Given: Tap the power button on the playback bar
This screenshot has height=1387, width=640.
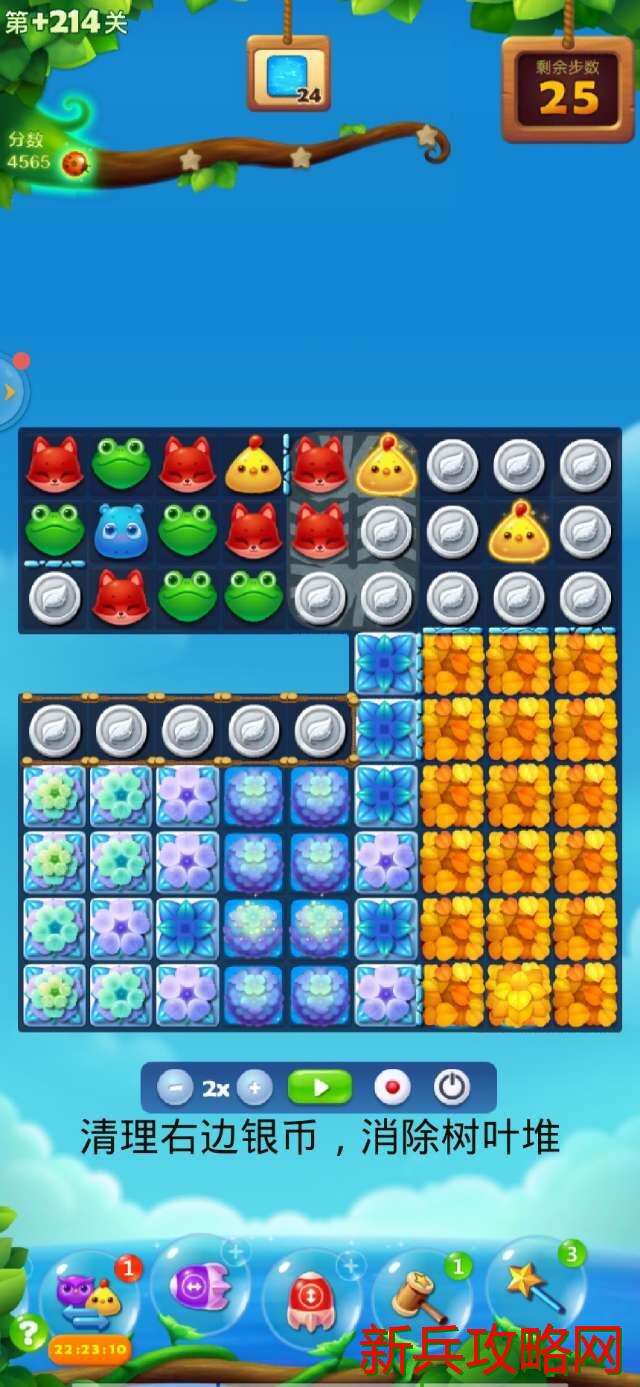Looking at the screenshot, I should coord(452,1087).
